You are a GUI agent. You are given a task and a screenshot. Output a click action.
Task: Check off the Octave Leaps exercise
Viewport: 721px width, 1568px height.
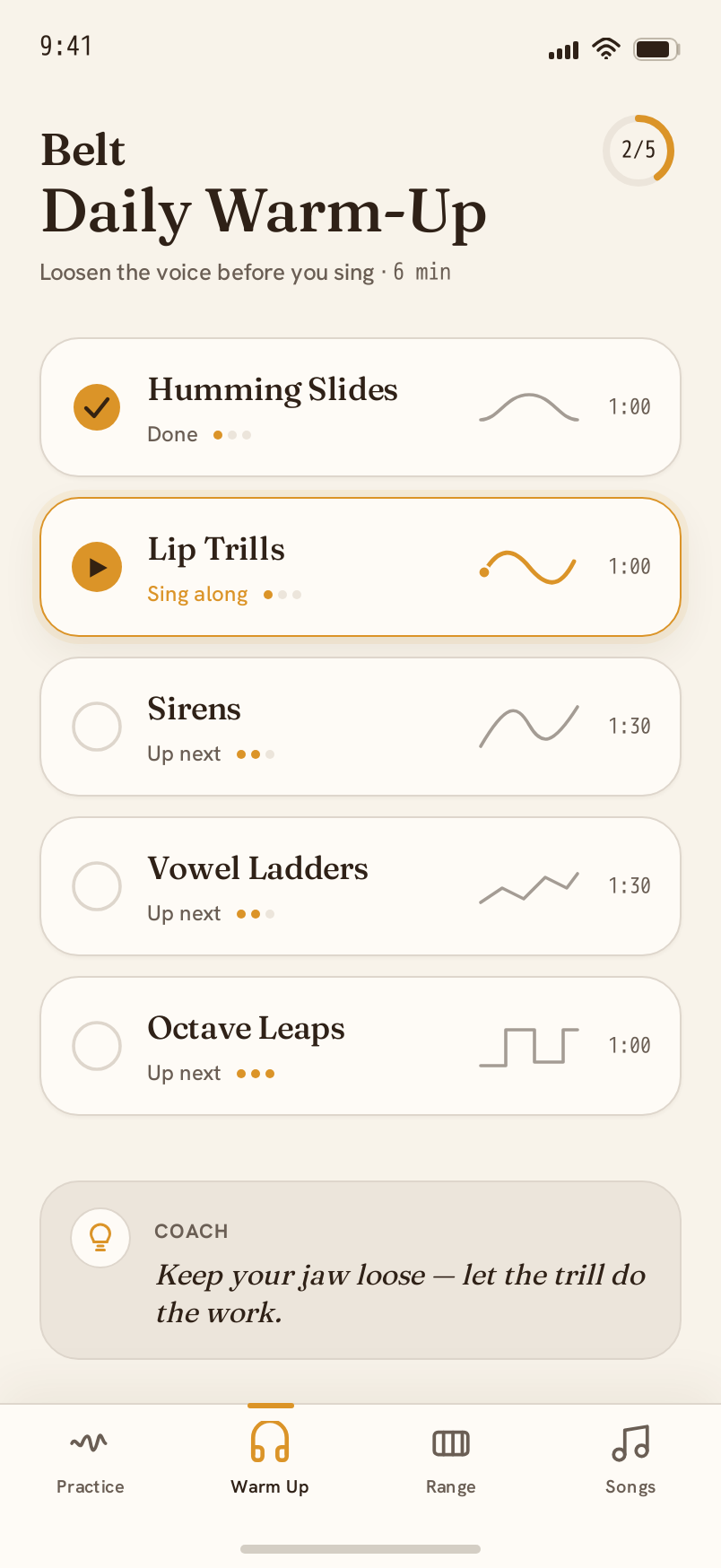[97, 1046]
